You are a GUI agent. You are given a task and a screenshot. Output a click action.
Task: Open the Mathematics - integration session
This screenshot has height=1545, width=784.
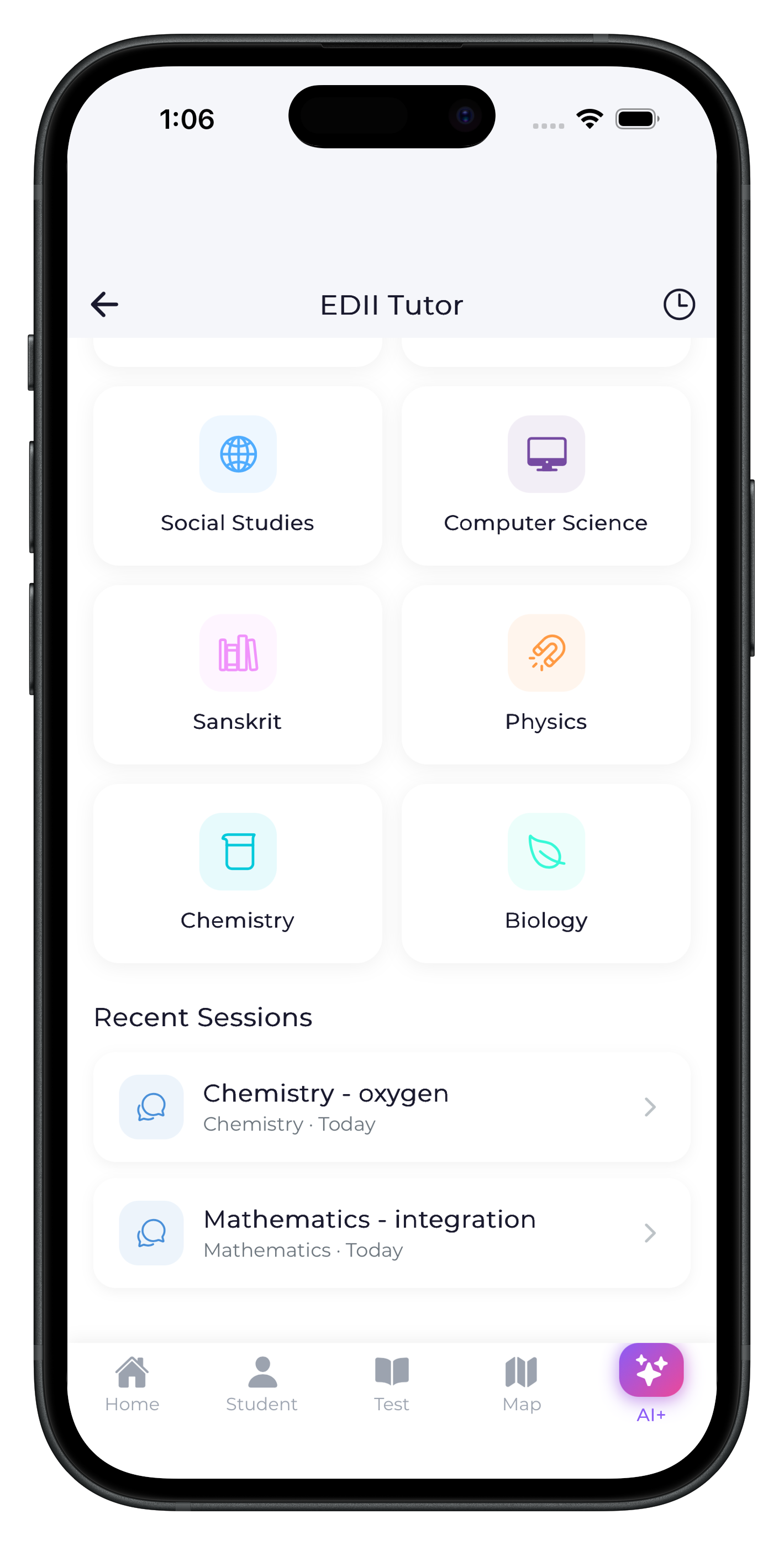click(x=392, y=1233)
